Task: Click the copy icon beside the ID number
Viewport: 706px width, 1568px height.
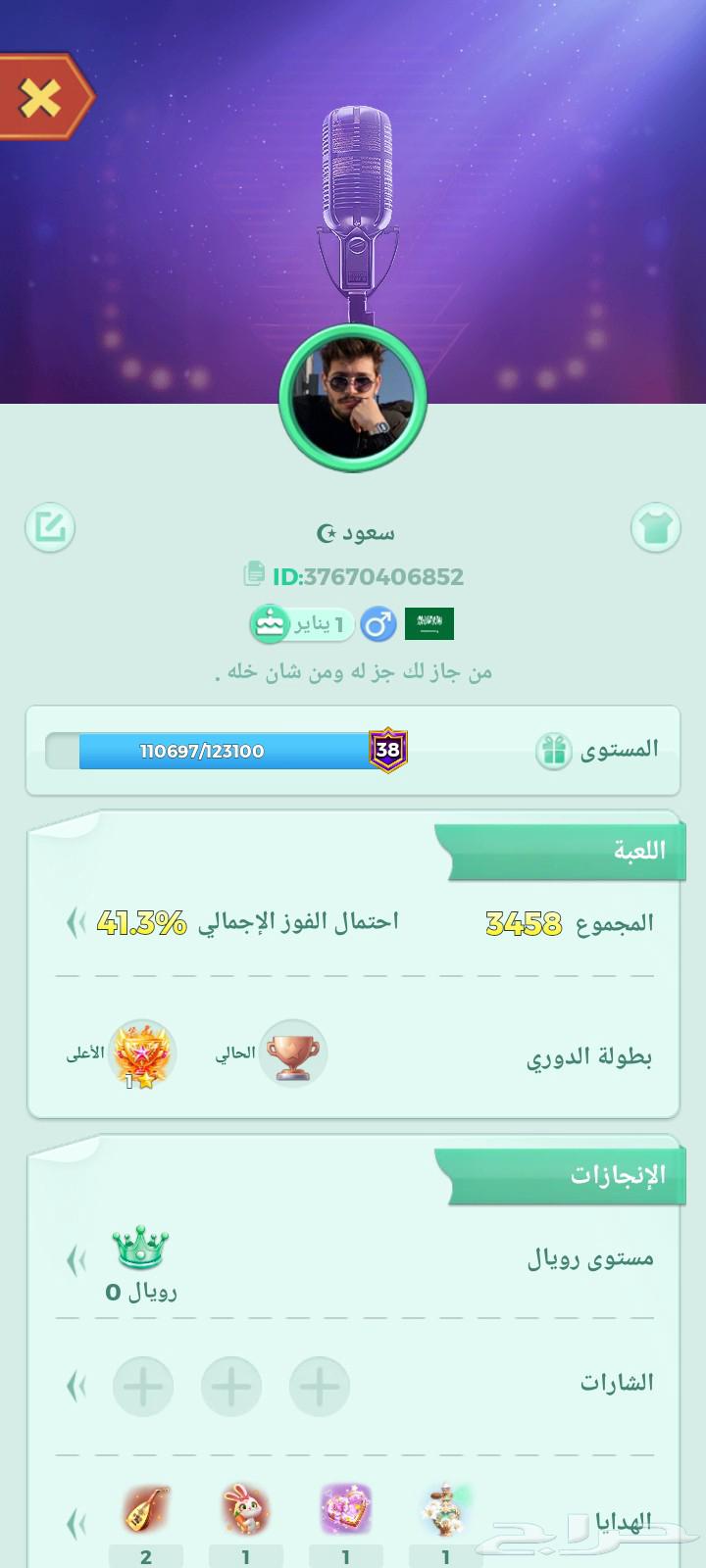Action: tap(253, 576)
